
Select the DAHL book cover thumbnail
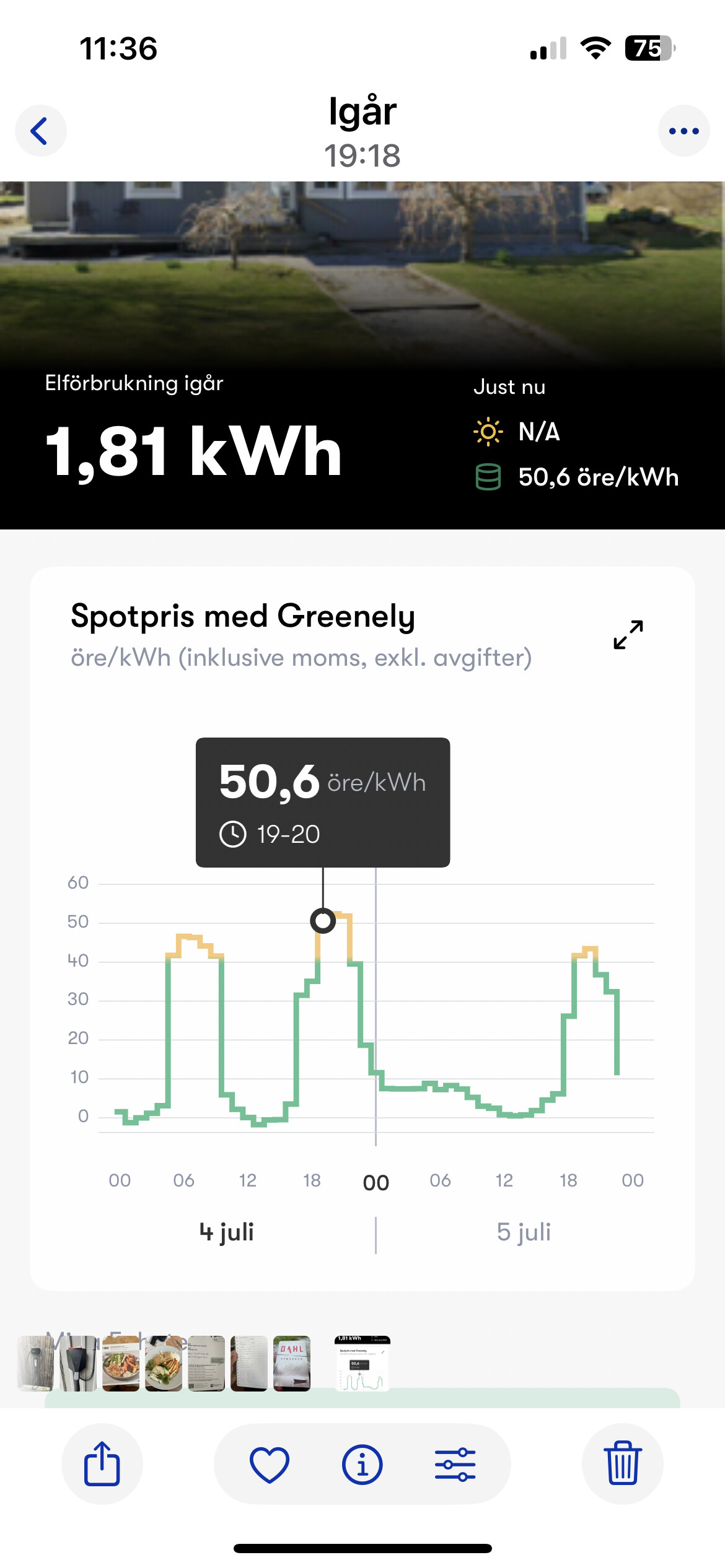point(291,1363)
